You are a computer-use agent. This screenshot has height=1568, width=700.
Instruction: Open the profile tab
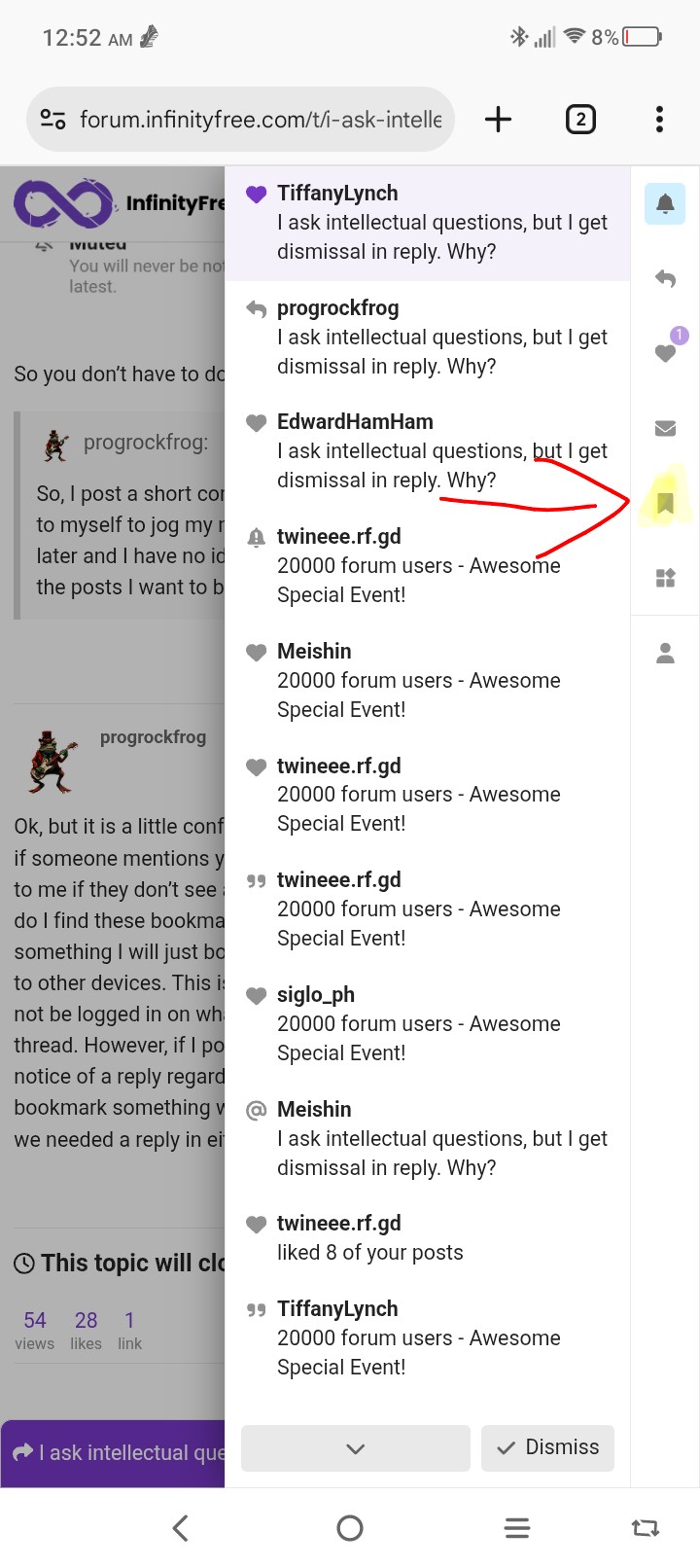coord(665,654)
